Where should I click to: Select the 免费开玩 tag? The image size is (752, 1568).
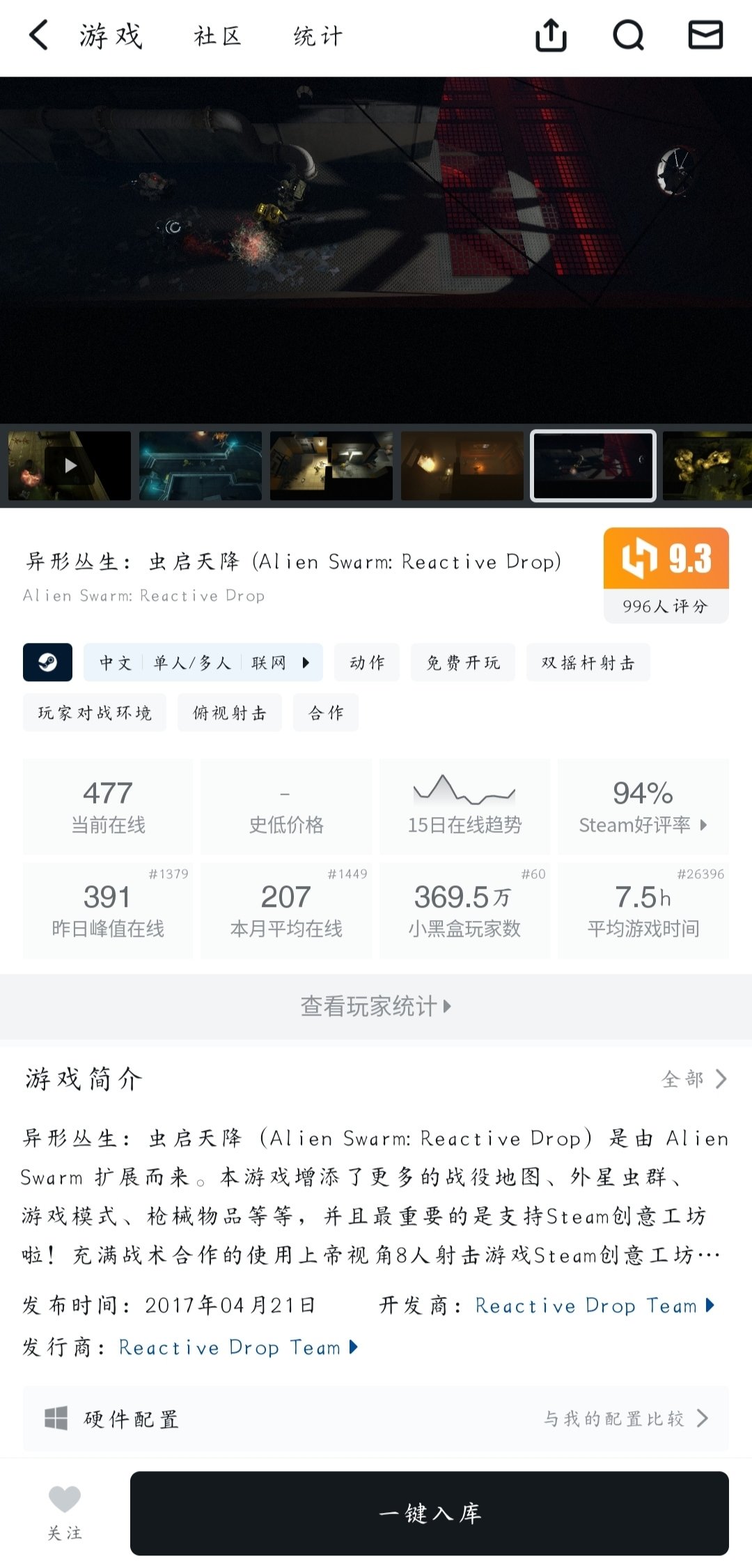point(463,662)
